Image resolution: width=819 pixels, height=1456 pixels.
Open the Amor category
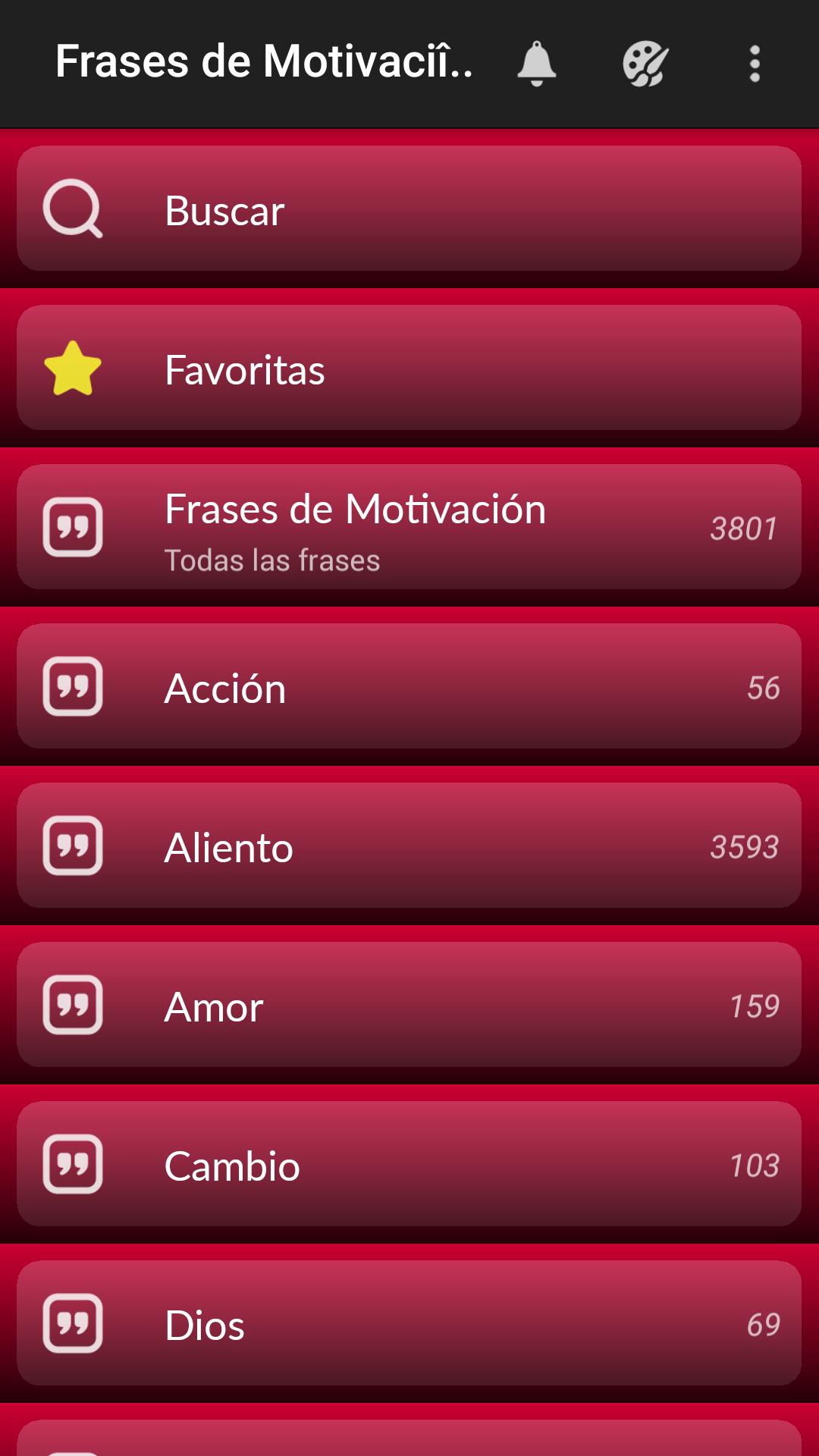[409, 1005]
